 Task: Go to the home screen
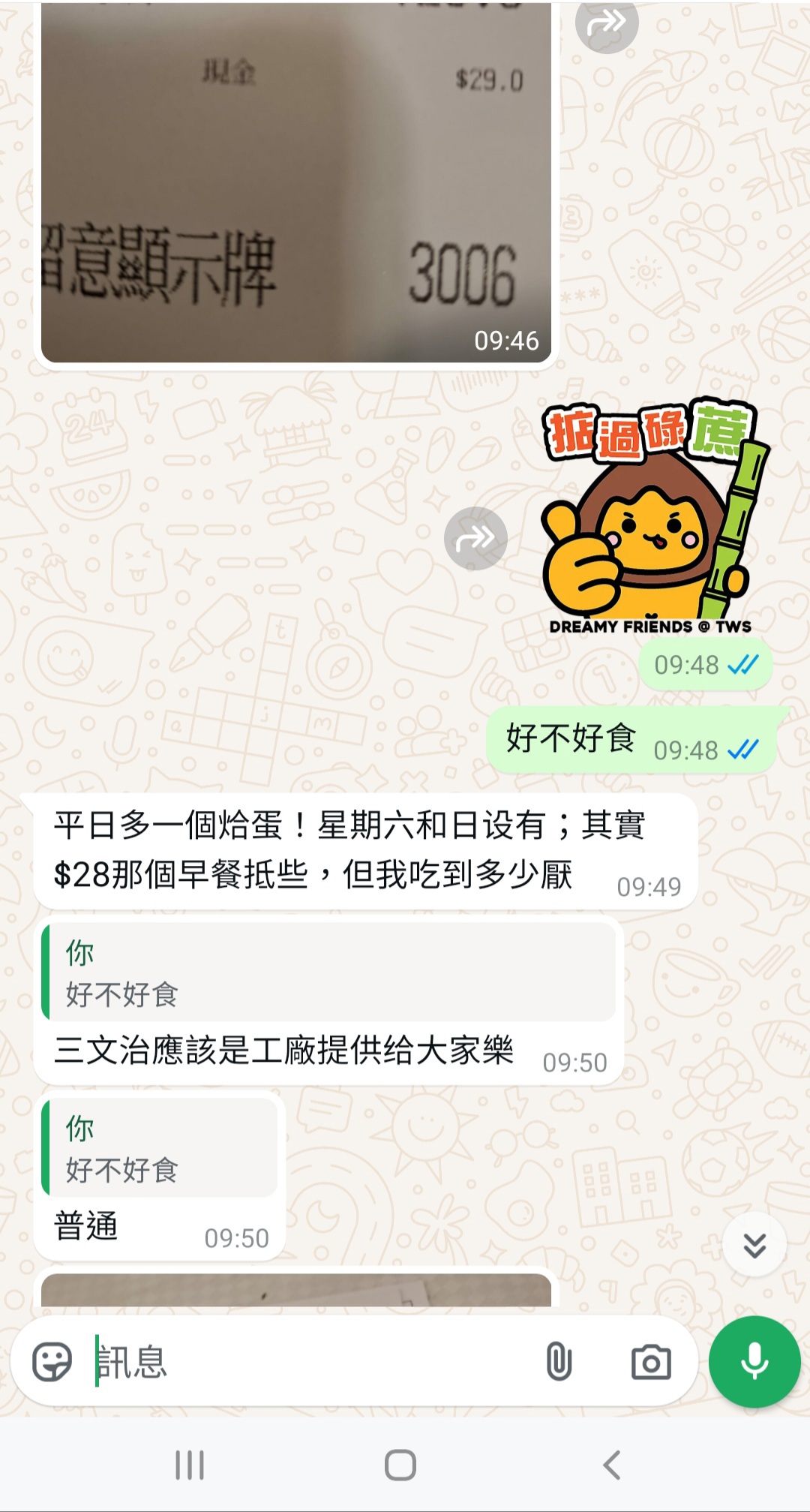[x=400, y=1464]
